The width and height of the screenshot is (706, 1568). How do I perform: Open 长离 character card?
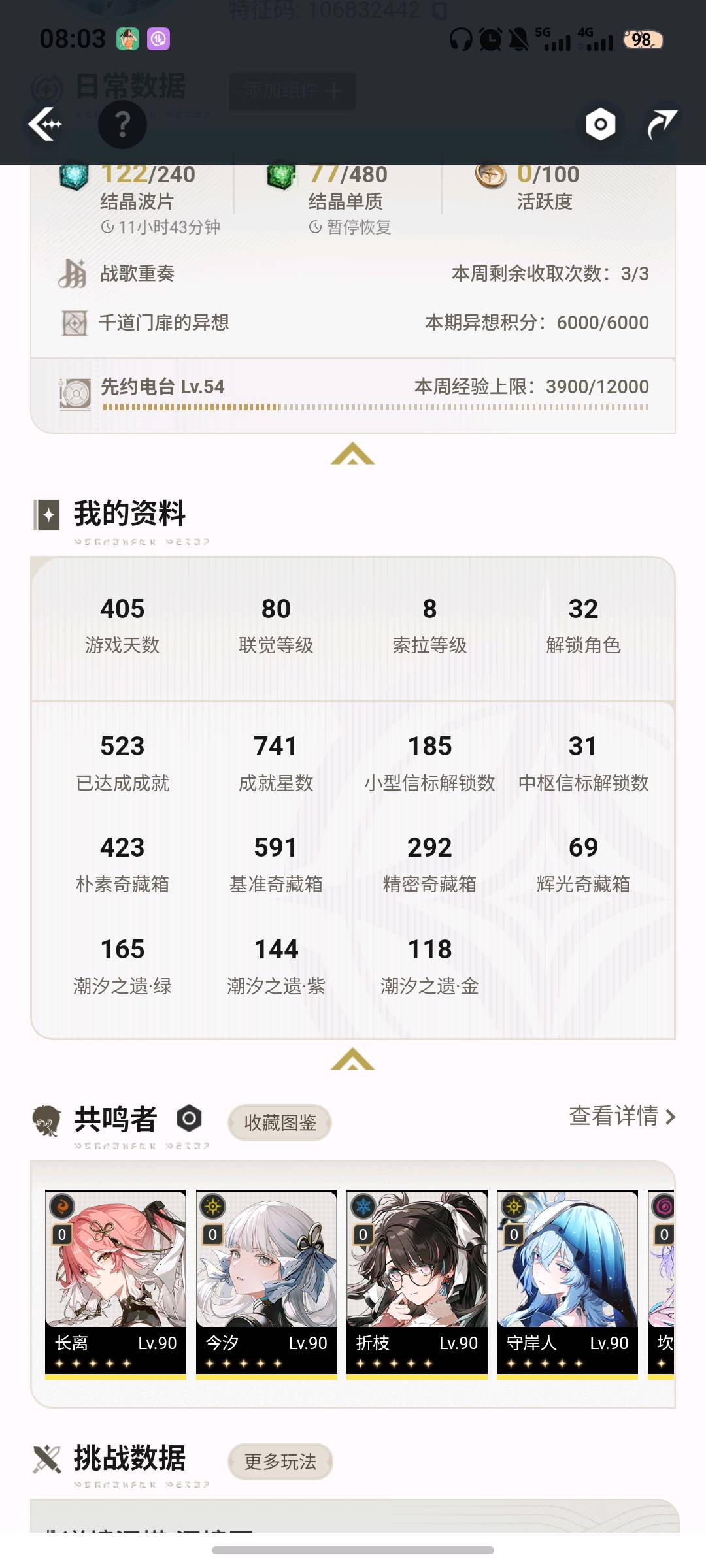(x=116, y=1284)
